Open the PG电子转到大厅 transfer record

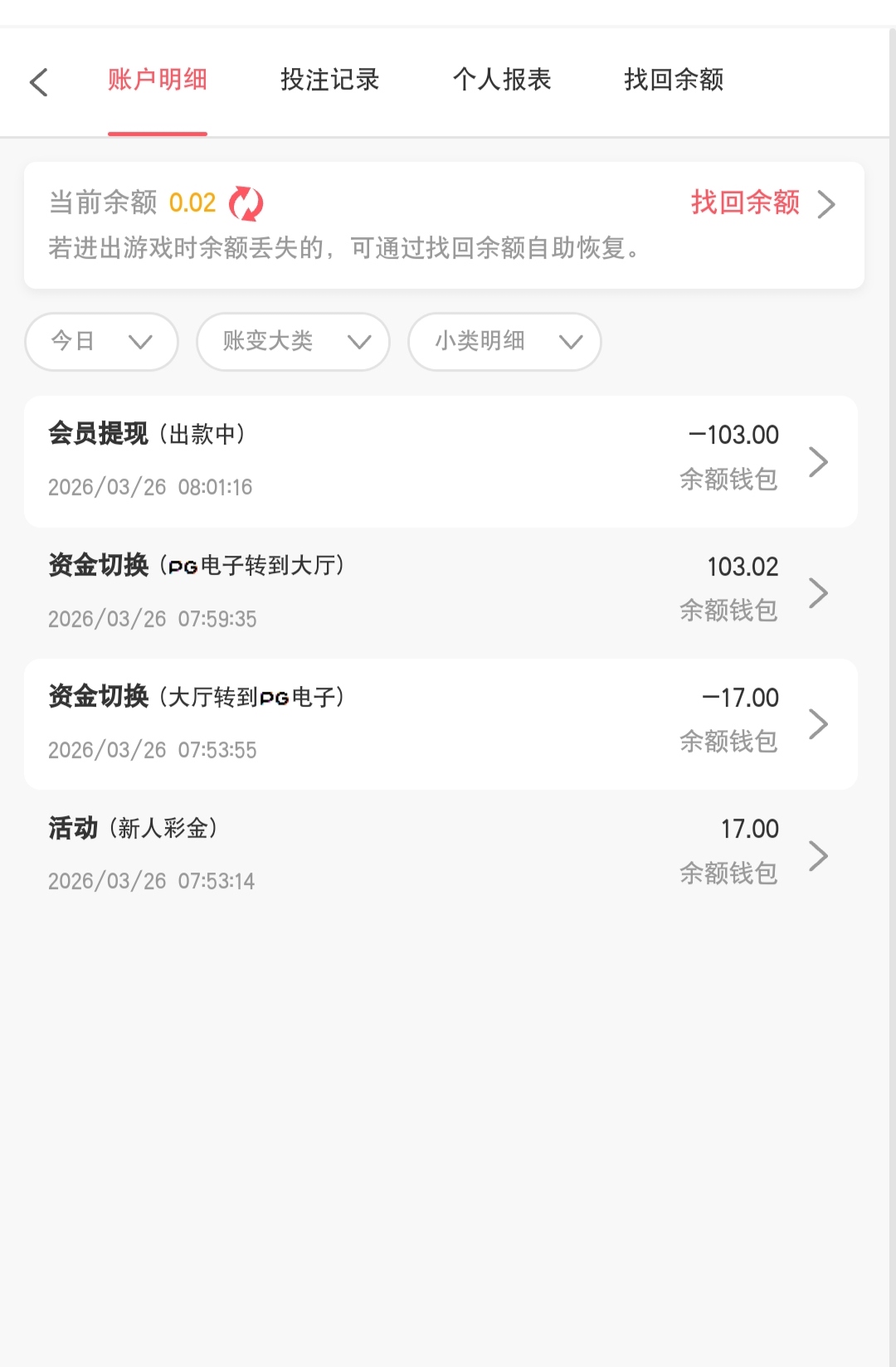pos(440,592)
